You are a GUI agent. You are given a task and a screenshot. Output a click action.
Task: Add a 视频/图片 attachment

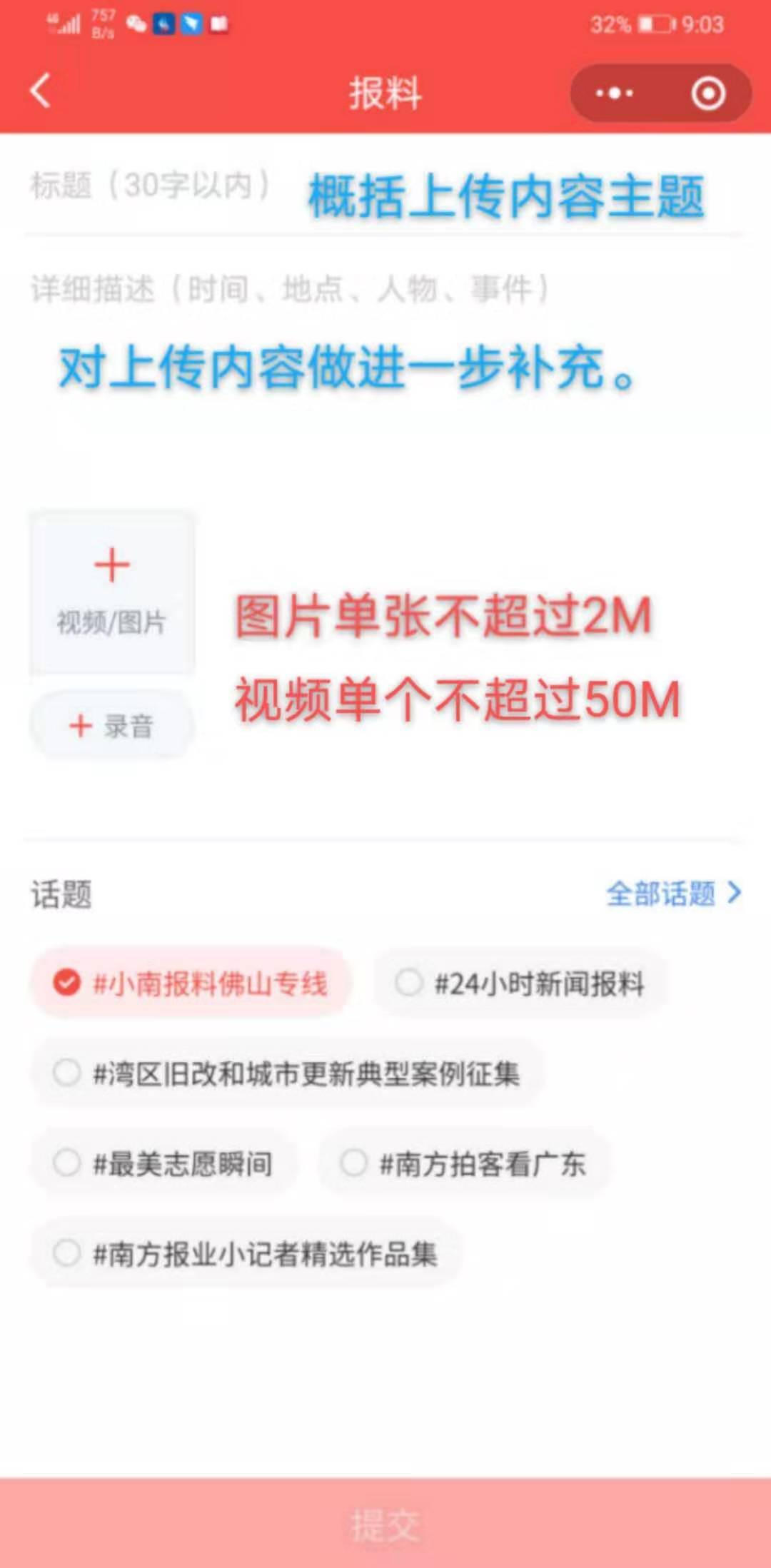pyautogui.click(x=112, y=592)
